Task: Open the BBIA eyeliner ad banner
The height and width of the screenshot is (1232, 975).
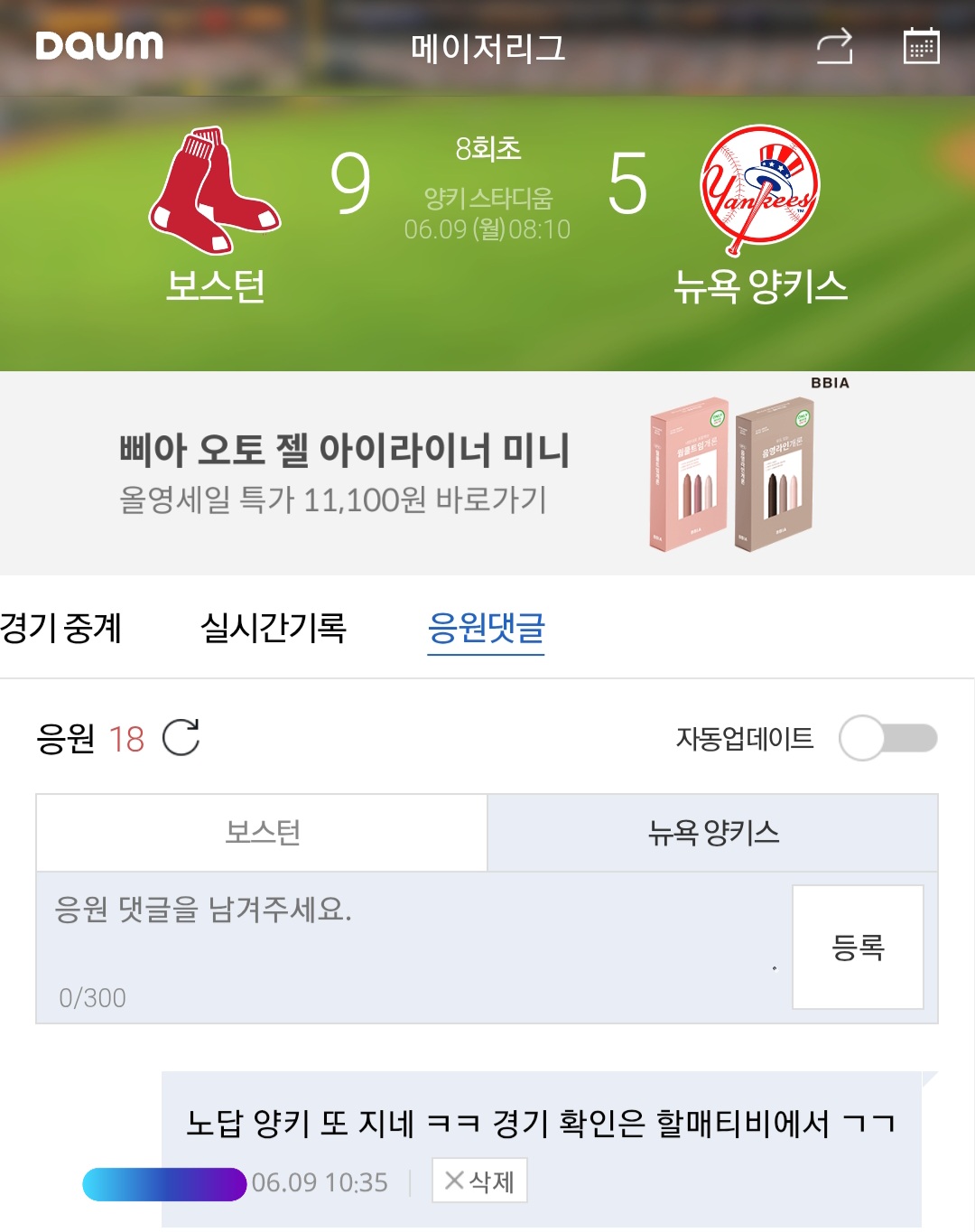Action: [x=487, y=473]
